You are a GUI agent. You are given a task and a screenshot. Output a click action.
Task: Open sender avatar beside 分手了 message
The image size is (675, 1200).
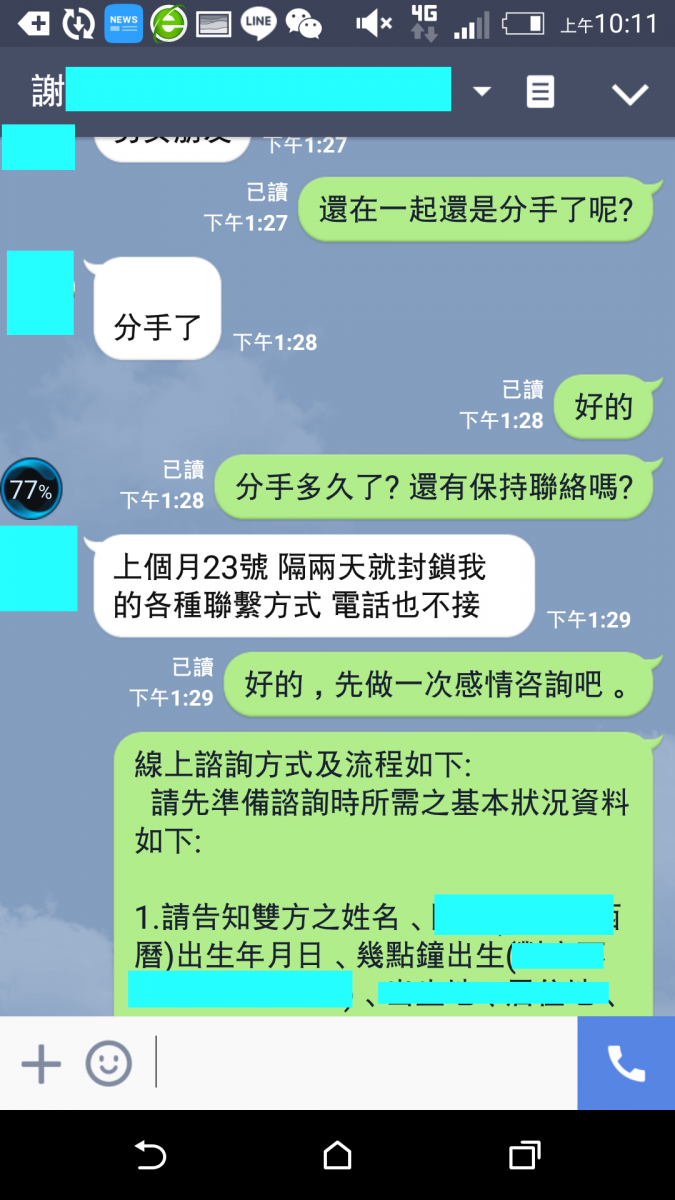pyautogui.click(x=40, y=293)
